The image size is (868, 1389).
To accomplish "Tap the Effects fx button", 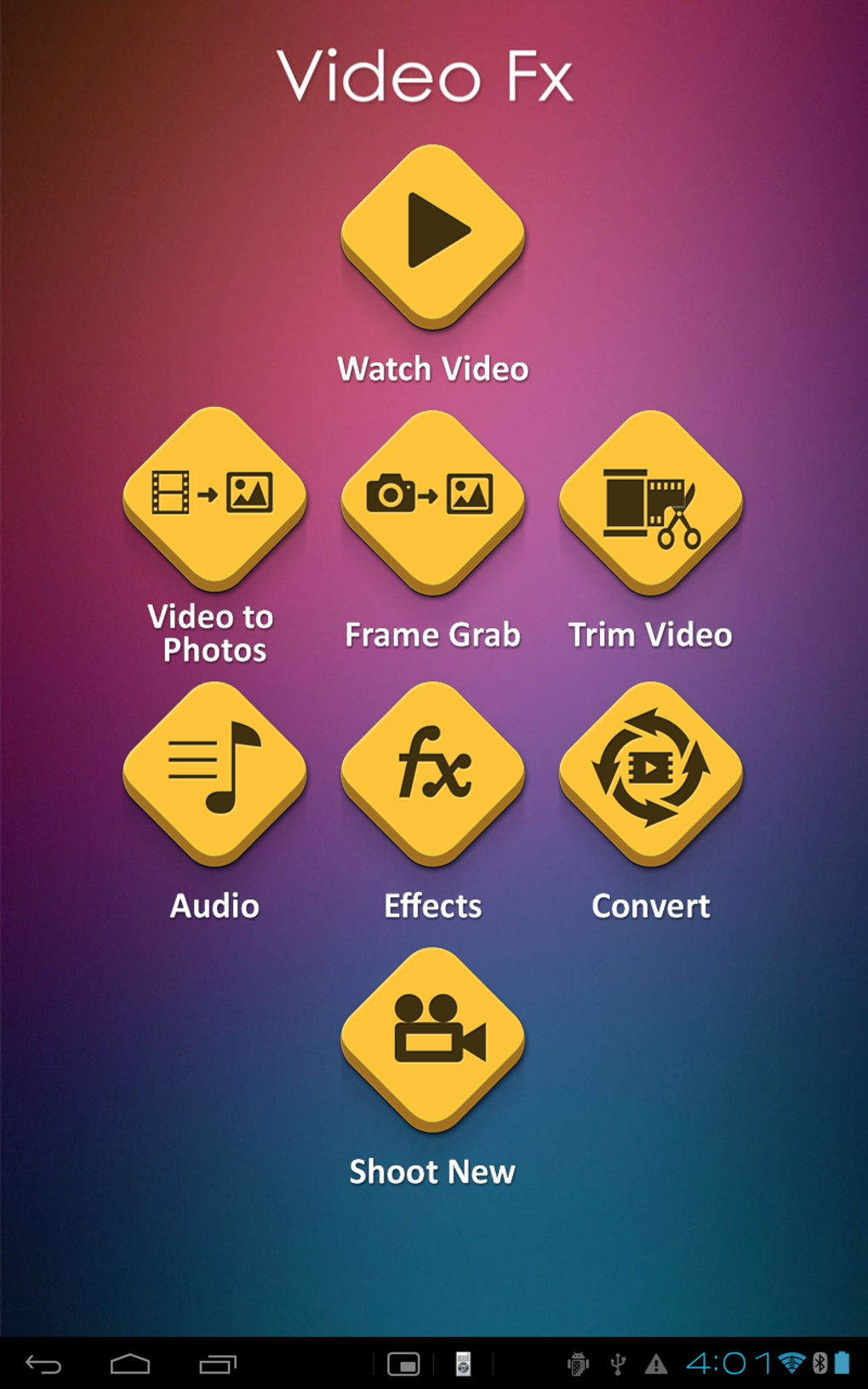I will [432, 774].
